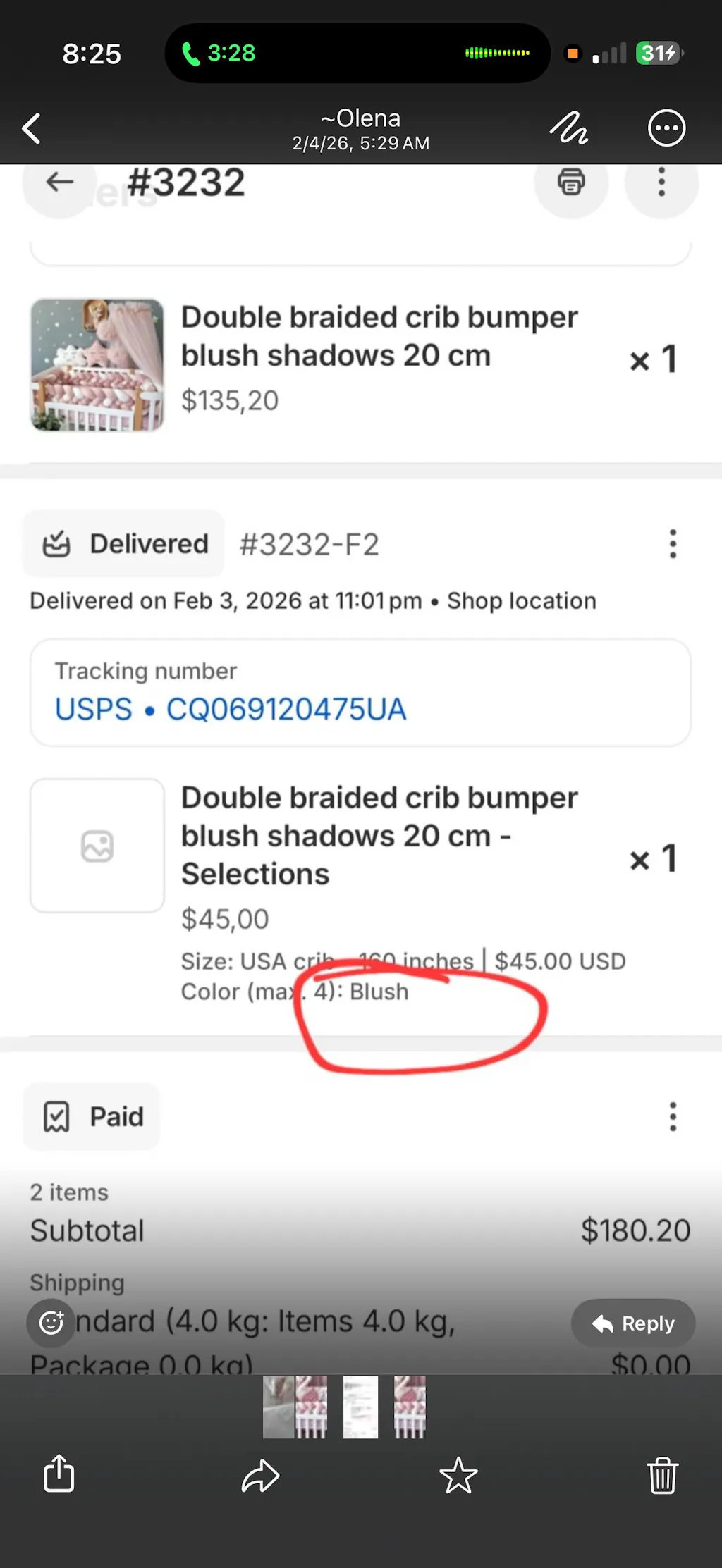
Task: View the last thumbnail in the strip
Action: (x=410, y=1407)
